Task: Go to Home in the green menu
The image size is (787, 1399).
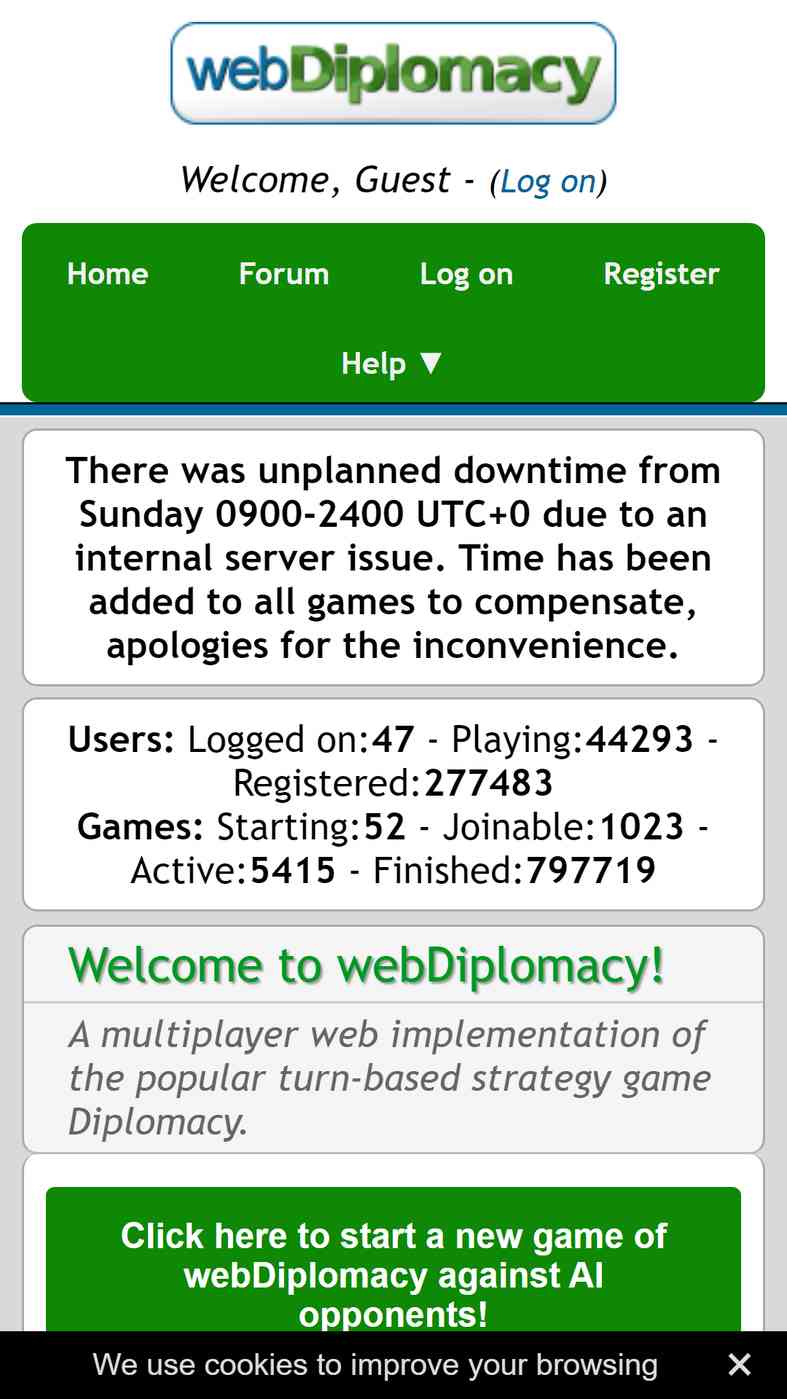Action: click(x=107, y=274)
